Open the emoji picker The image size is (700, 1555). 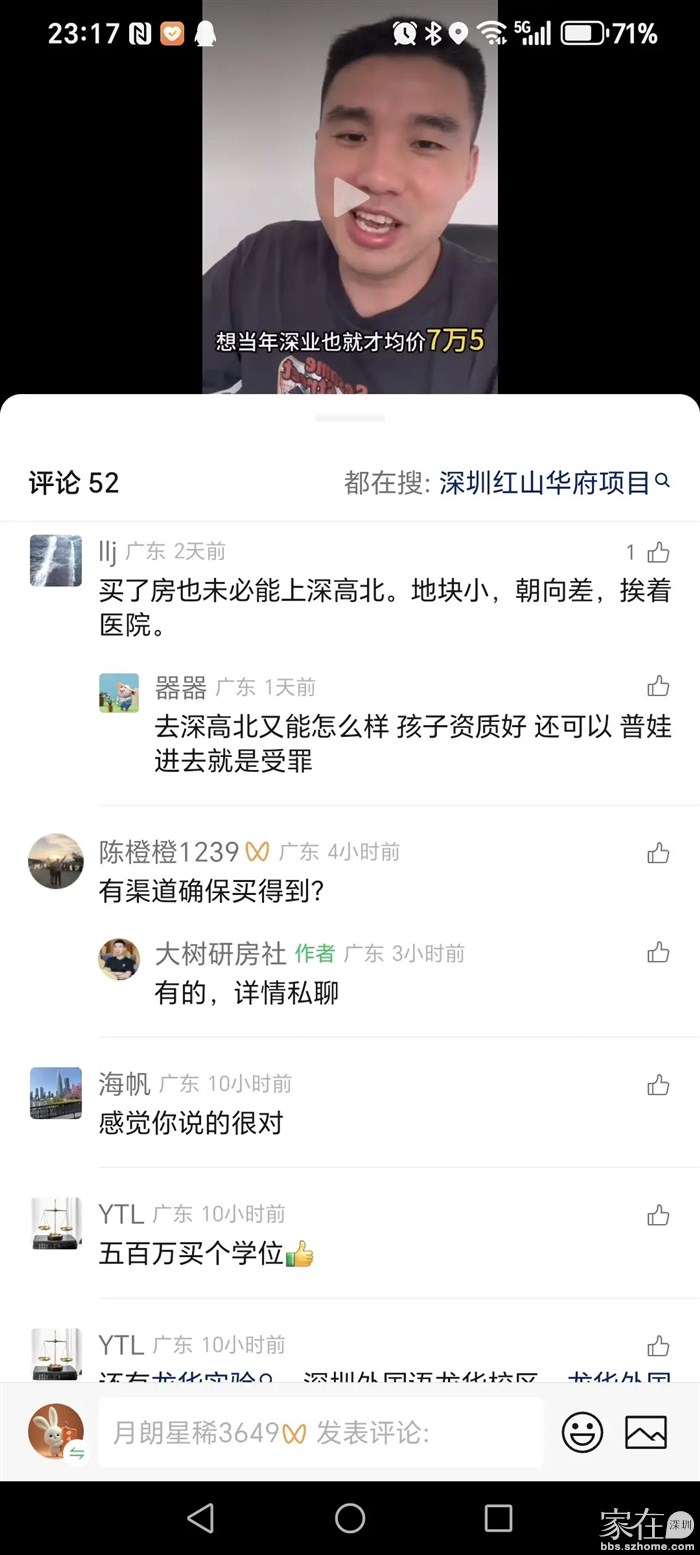click(582, 1432)
